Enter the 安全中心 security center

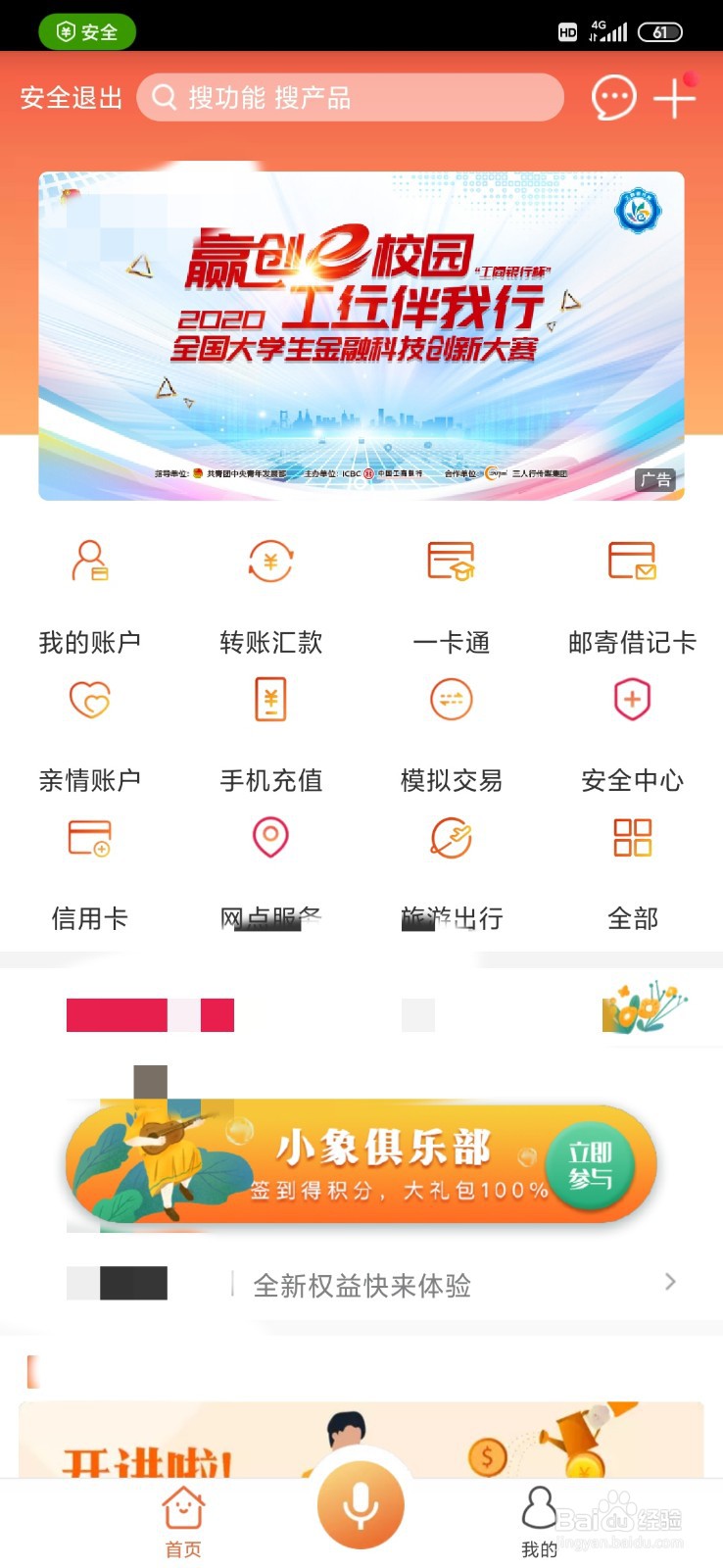click(x=632, y=725)
